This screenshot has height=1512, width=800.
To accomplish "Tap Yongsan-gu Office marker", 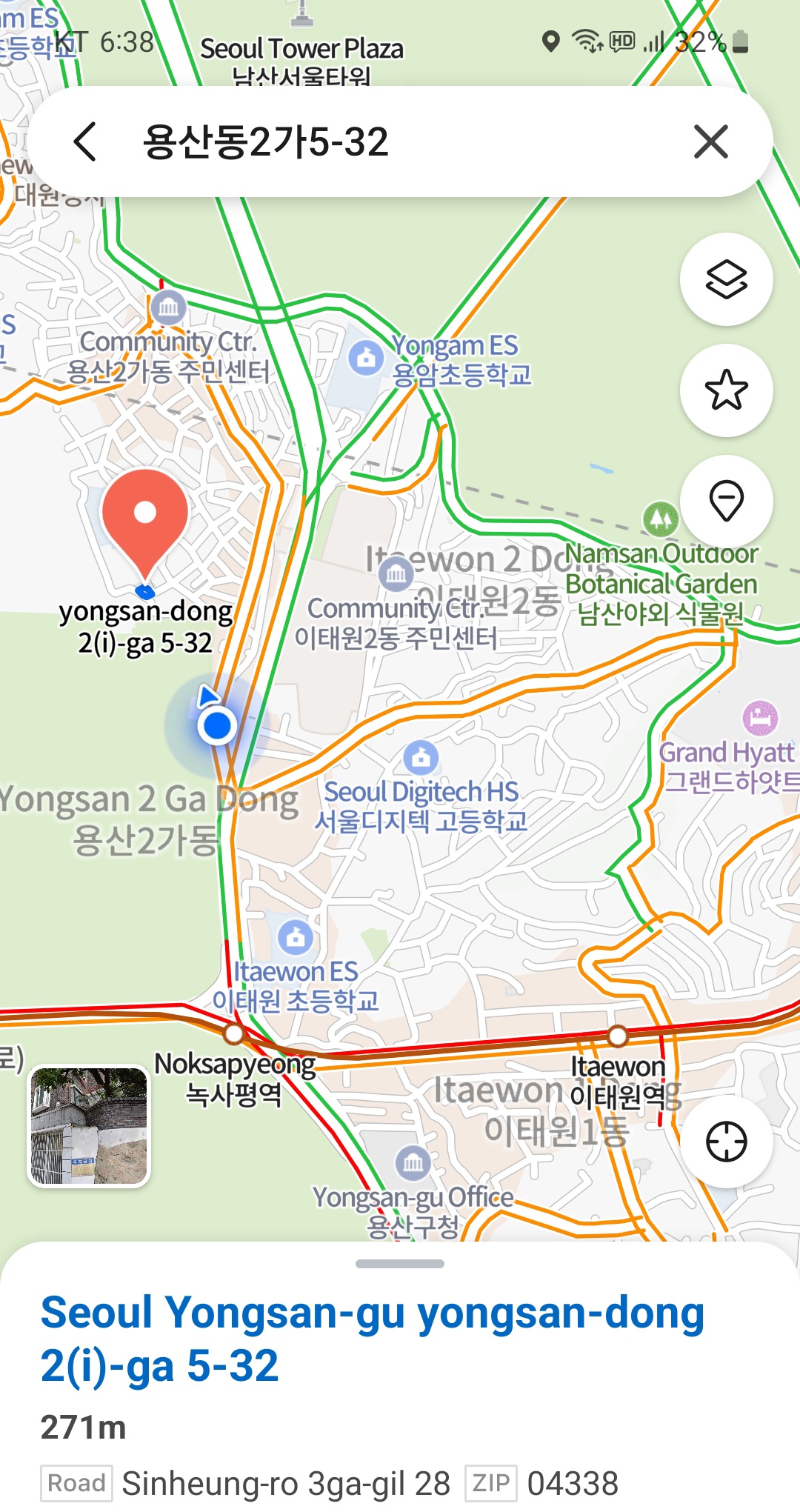I will tap(413, 1163).
